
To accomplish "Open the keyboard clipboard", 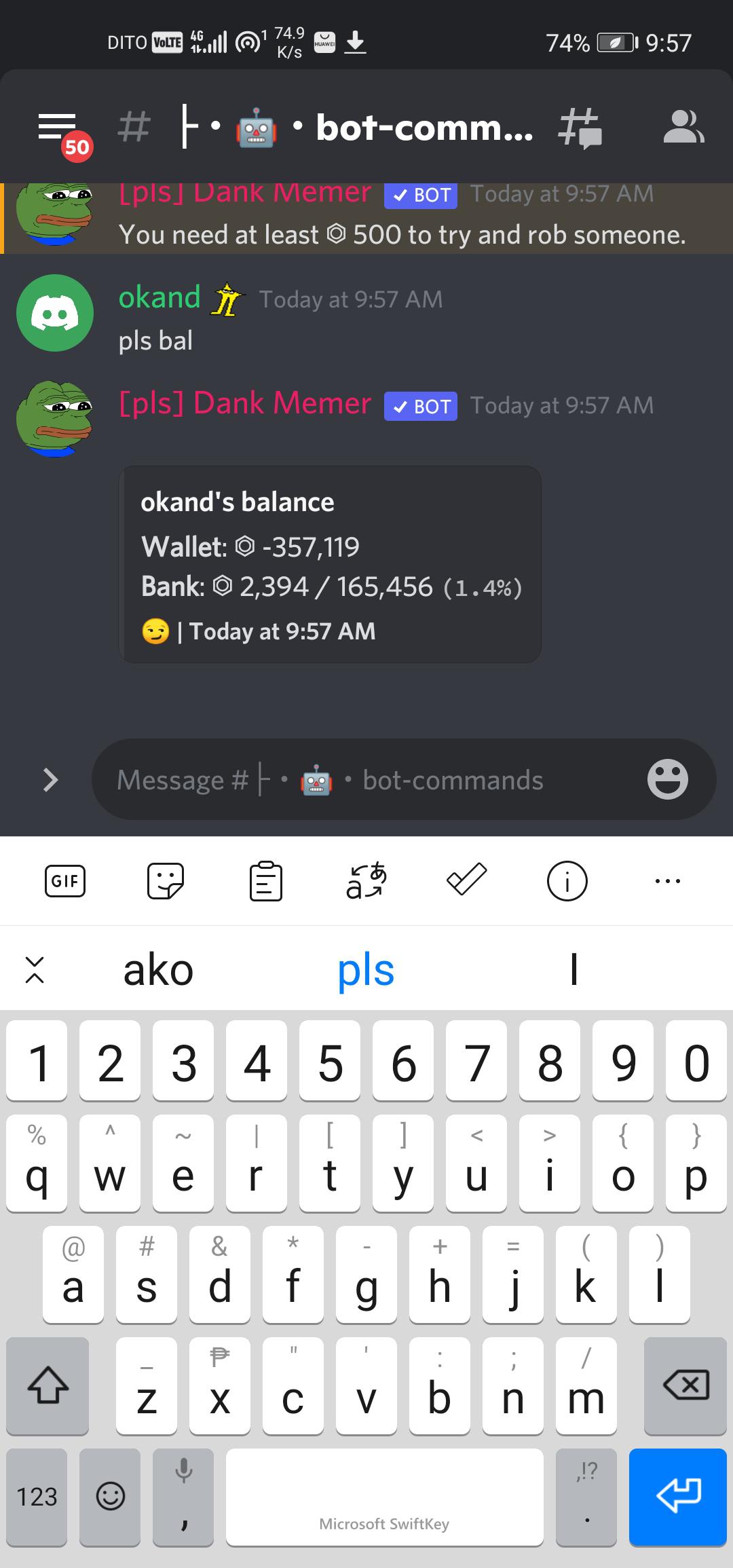I will tap(265, 881).
